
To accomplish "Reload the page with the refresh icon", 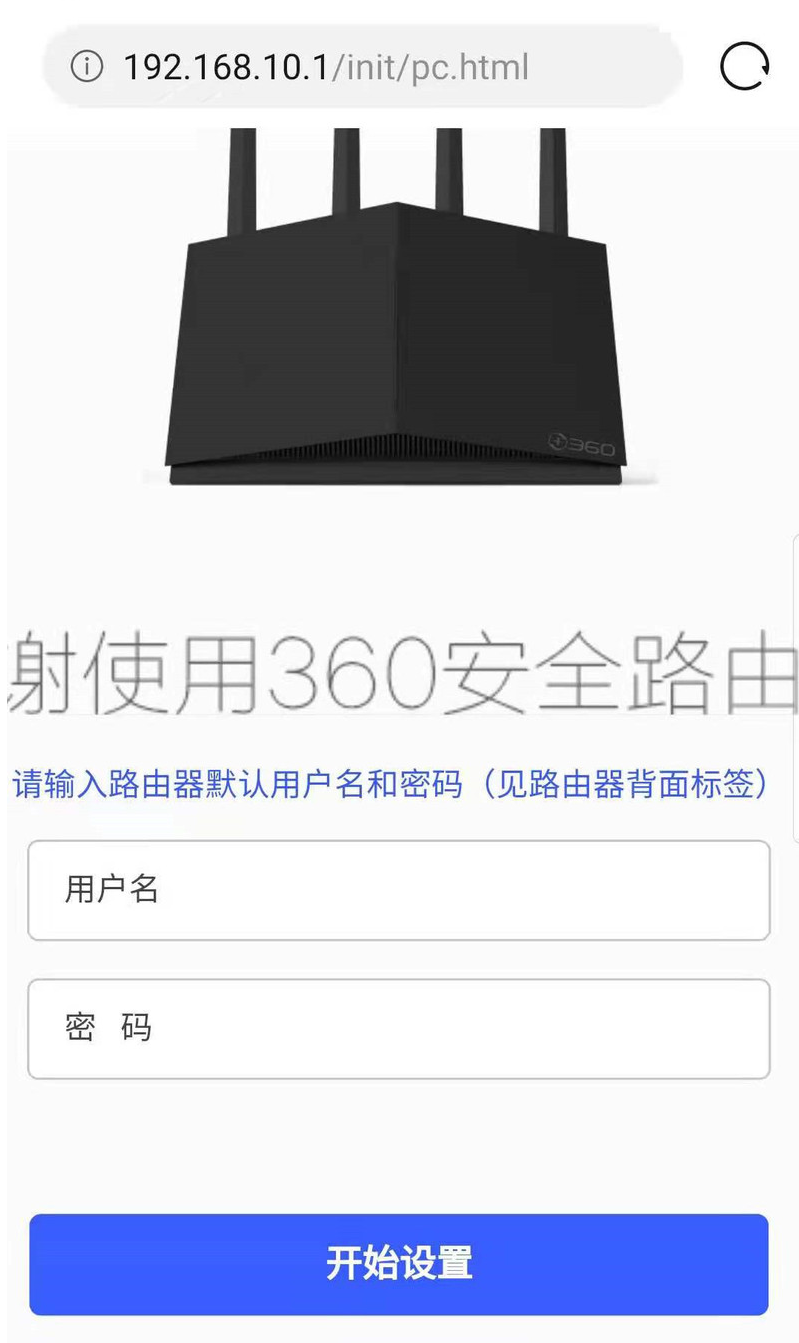I will 745,68.
